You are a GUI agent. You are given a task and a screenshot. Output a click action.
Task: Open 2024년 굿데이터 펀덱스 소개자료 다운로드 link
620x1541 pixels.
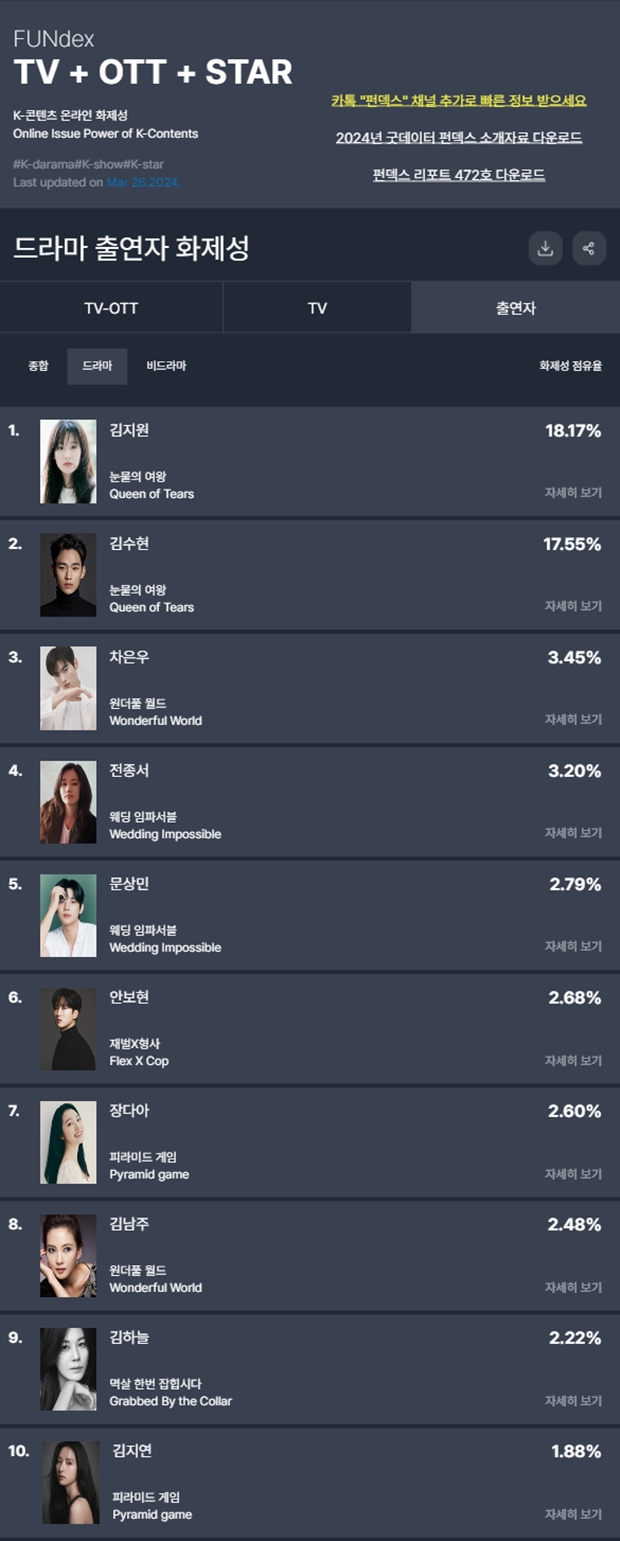[459, 138]
